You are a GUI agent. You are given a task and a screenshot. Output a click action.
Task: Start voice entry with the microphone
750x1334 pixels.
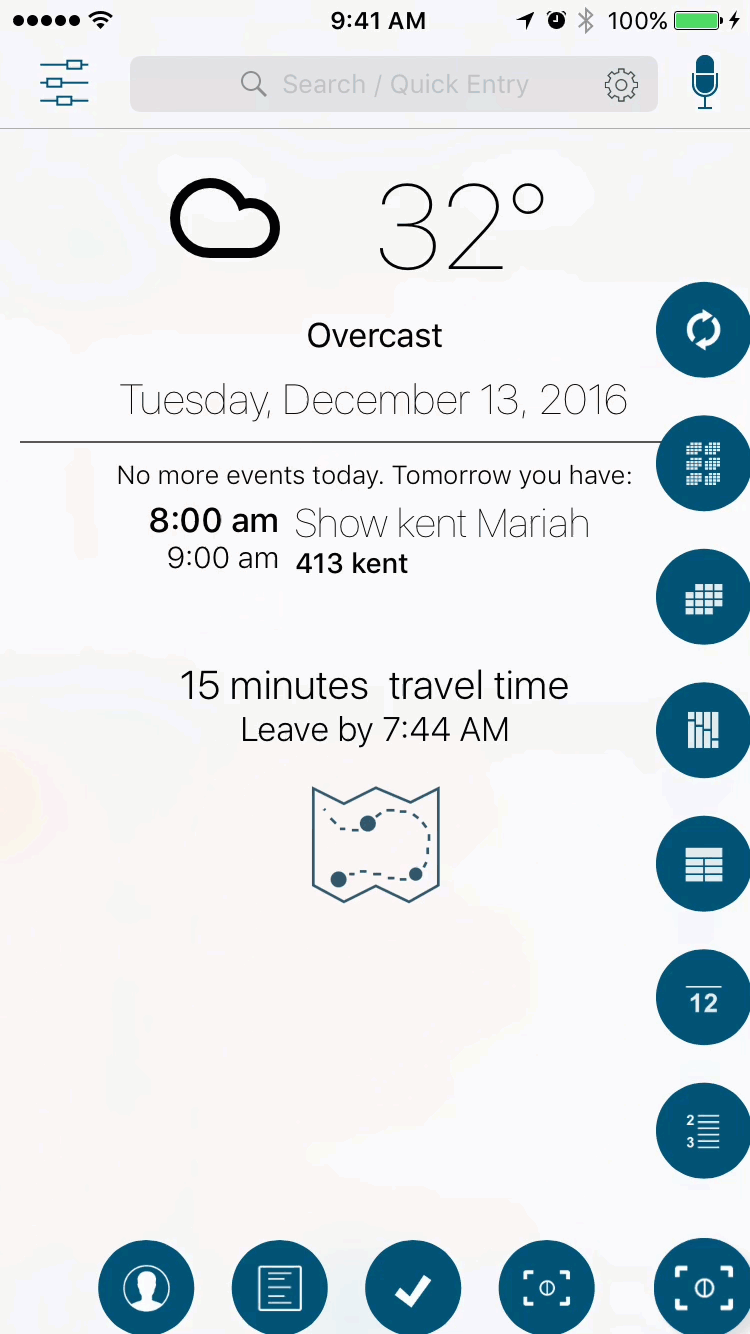[x=705, y=83]
